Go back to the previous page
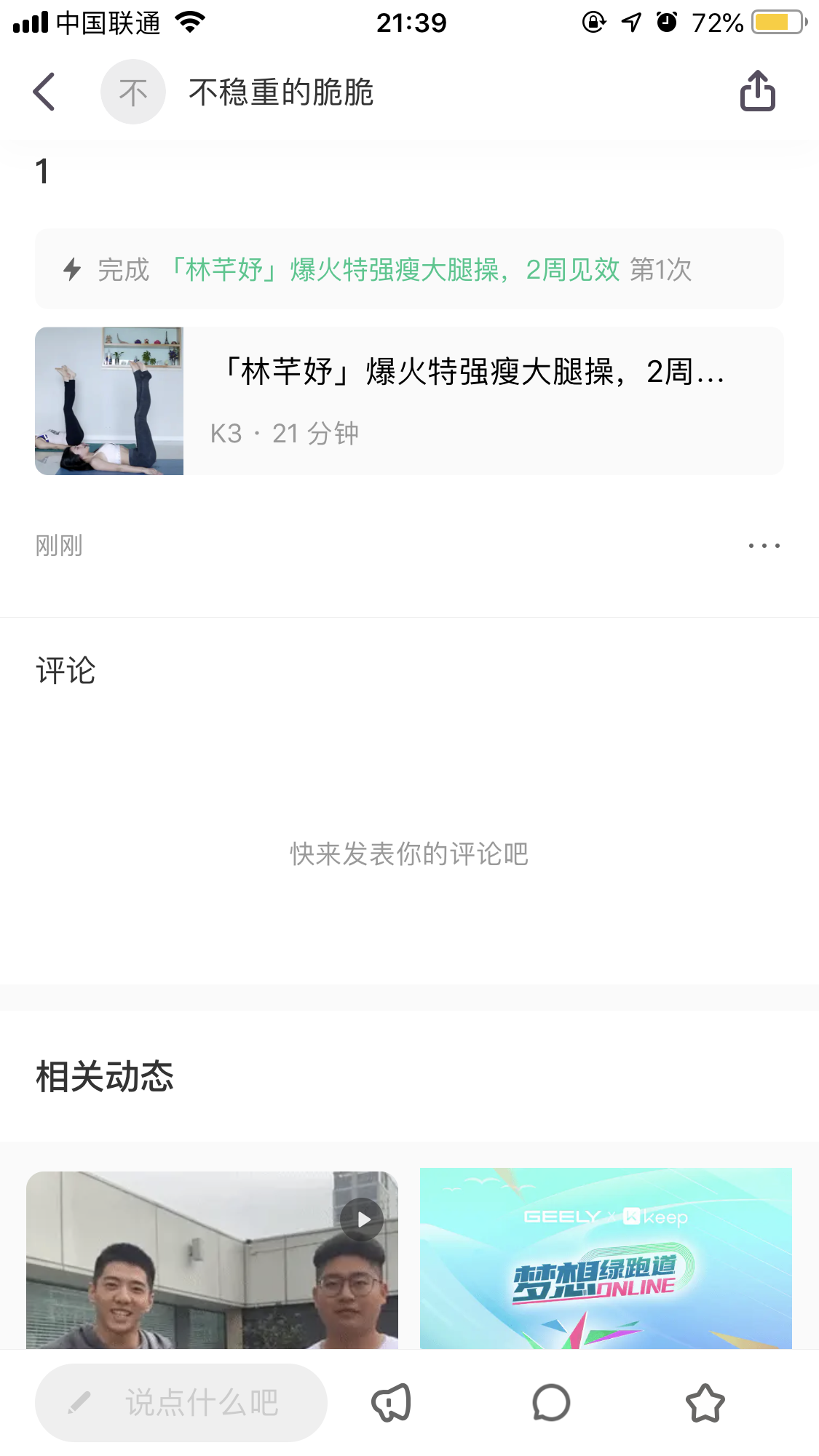 pyautogui.click(x=44, y=92)
